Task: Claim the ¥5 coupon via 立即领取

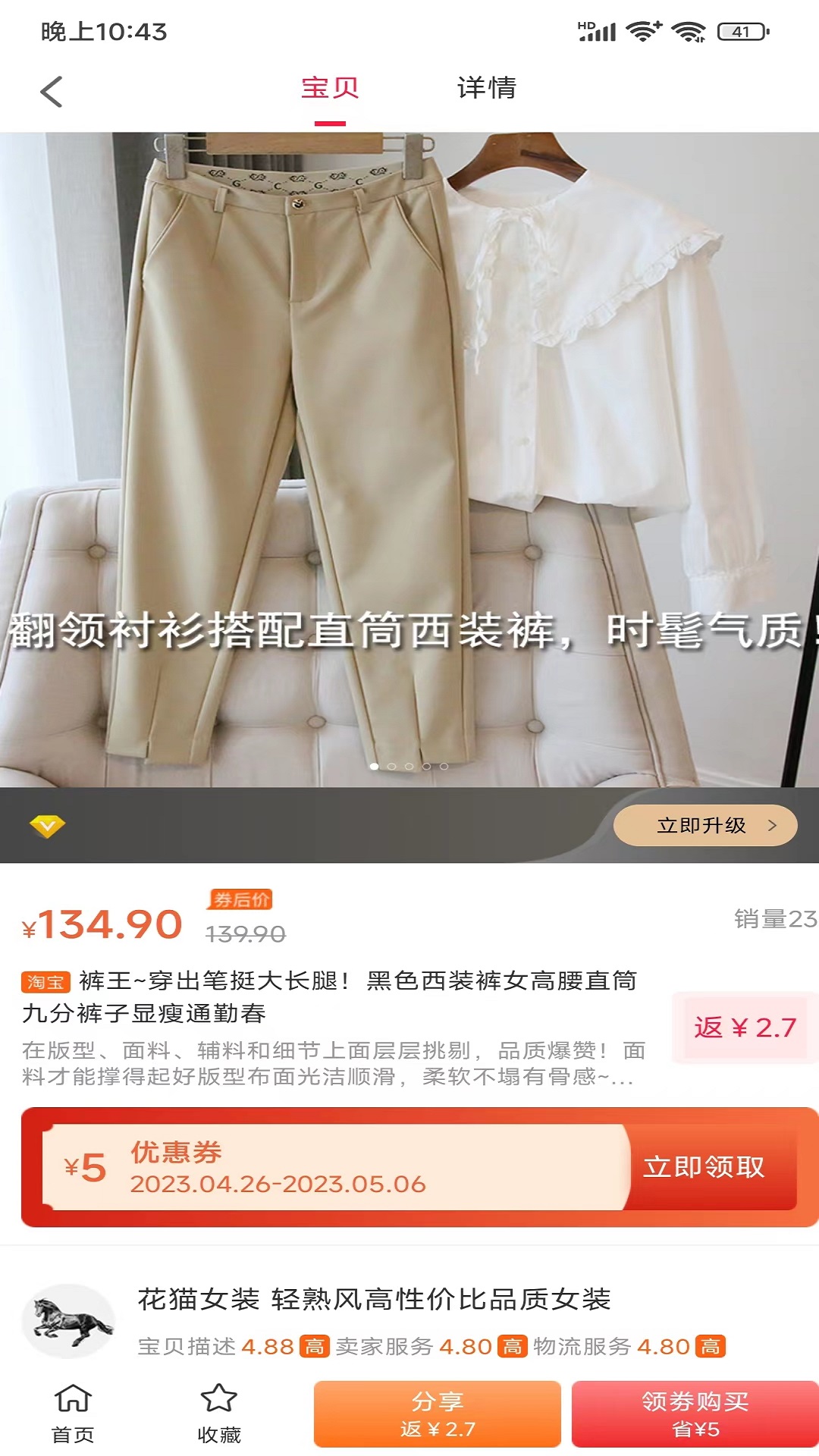Action: (x=703, y=1166)
